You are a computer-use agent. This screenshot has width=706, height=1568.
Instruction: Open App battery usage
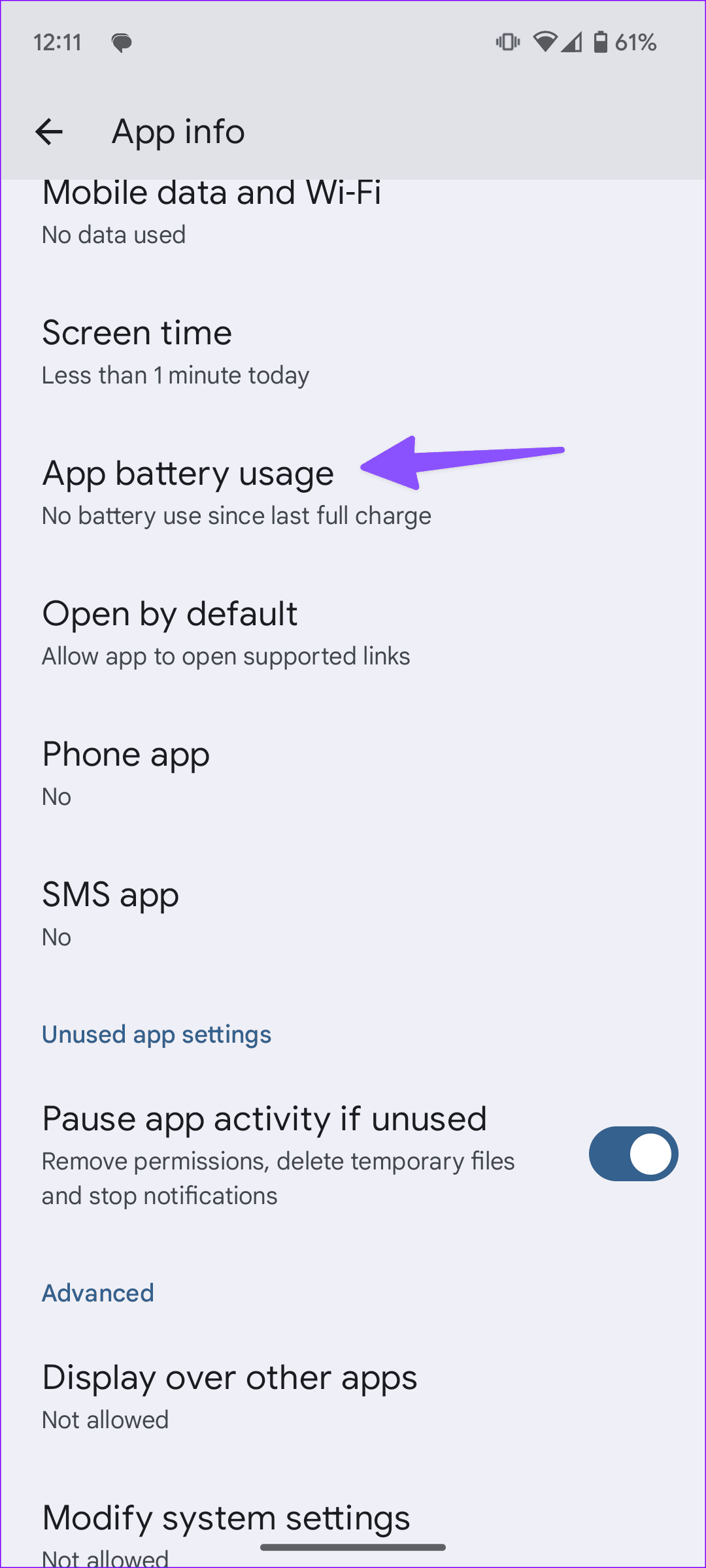tap(188, 490)
